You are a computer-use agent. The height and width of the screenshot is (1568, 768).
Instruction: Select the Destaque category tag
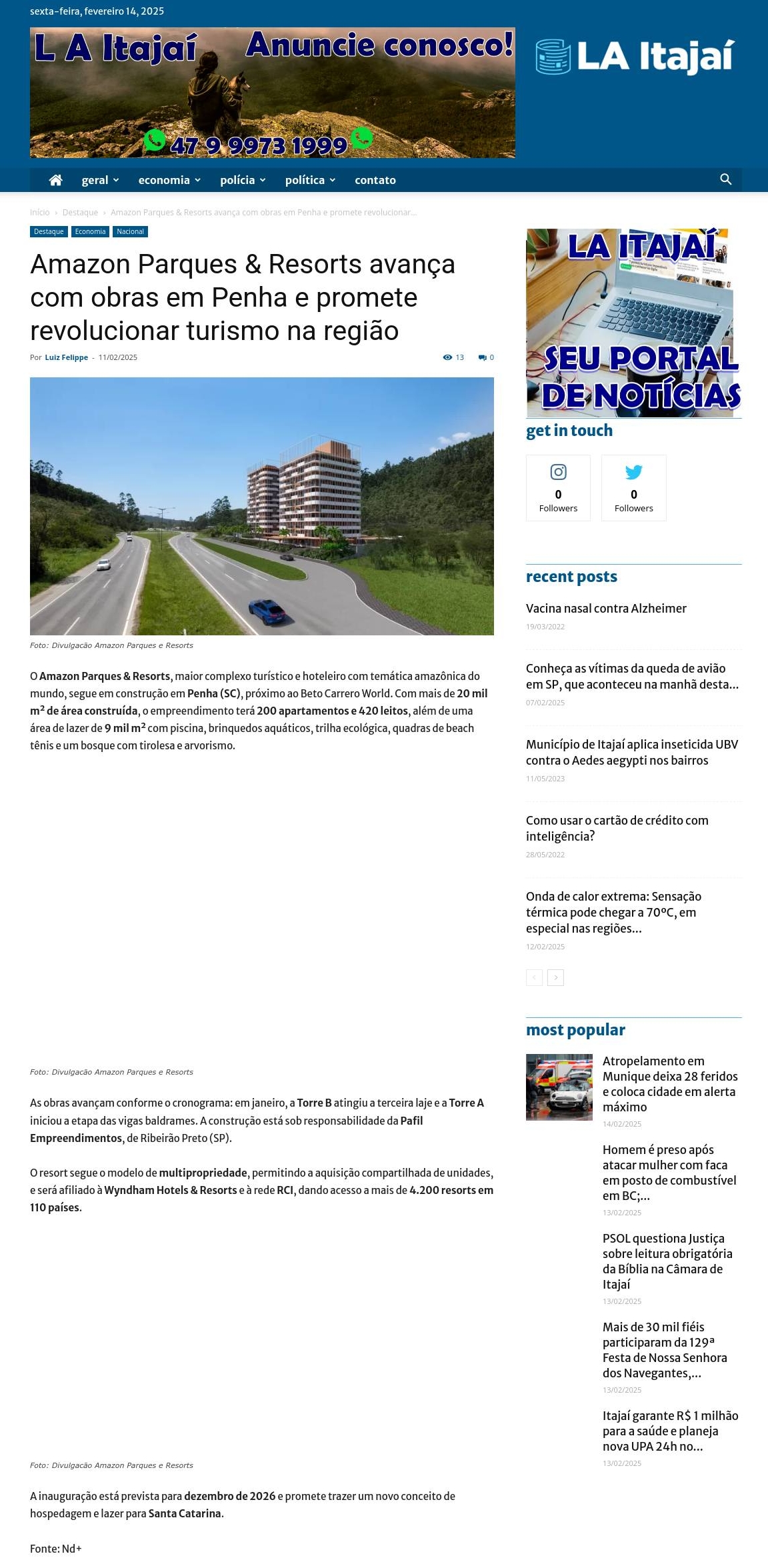(x=49, y=231)
